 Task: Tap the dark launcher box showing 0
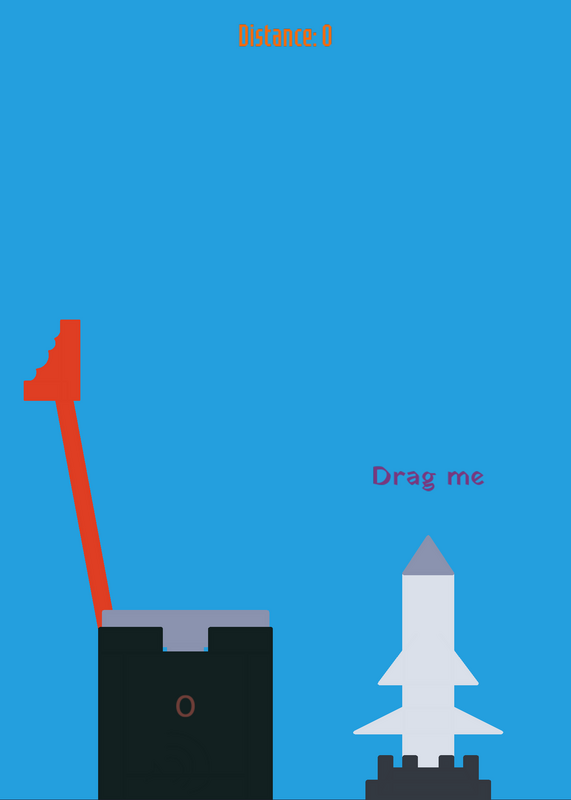[x=185, y=713]
